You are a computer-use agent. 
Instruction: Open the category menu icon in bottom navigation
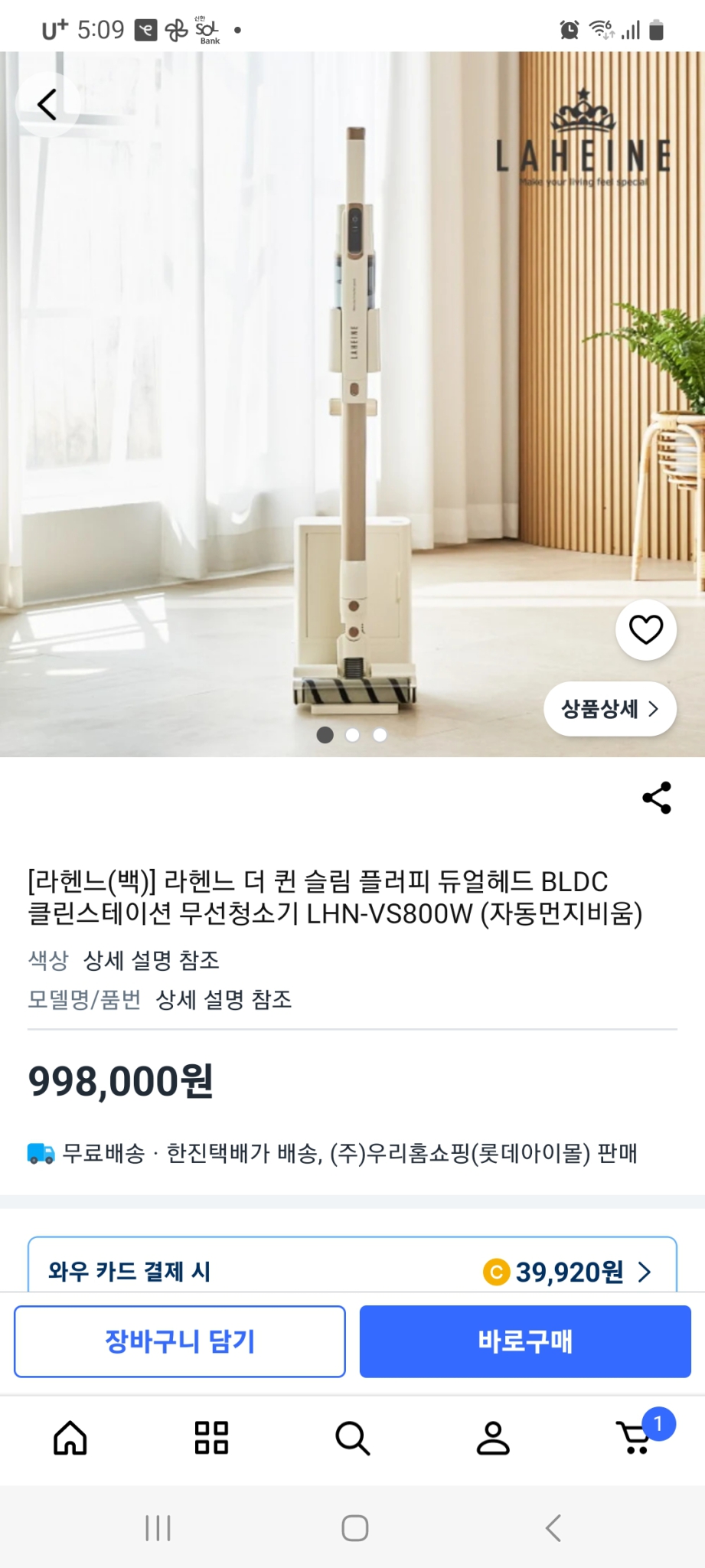pos(211,1440)
